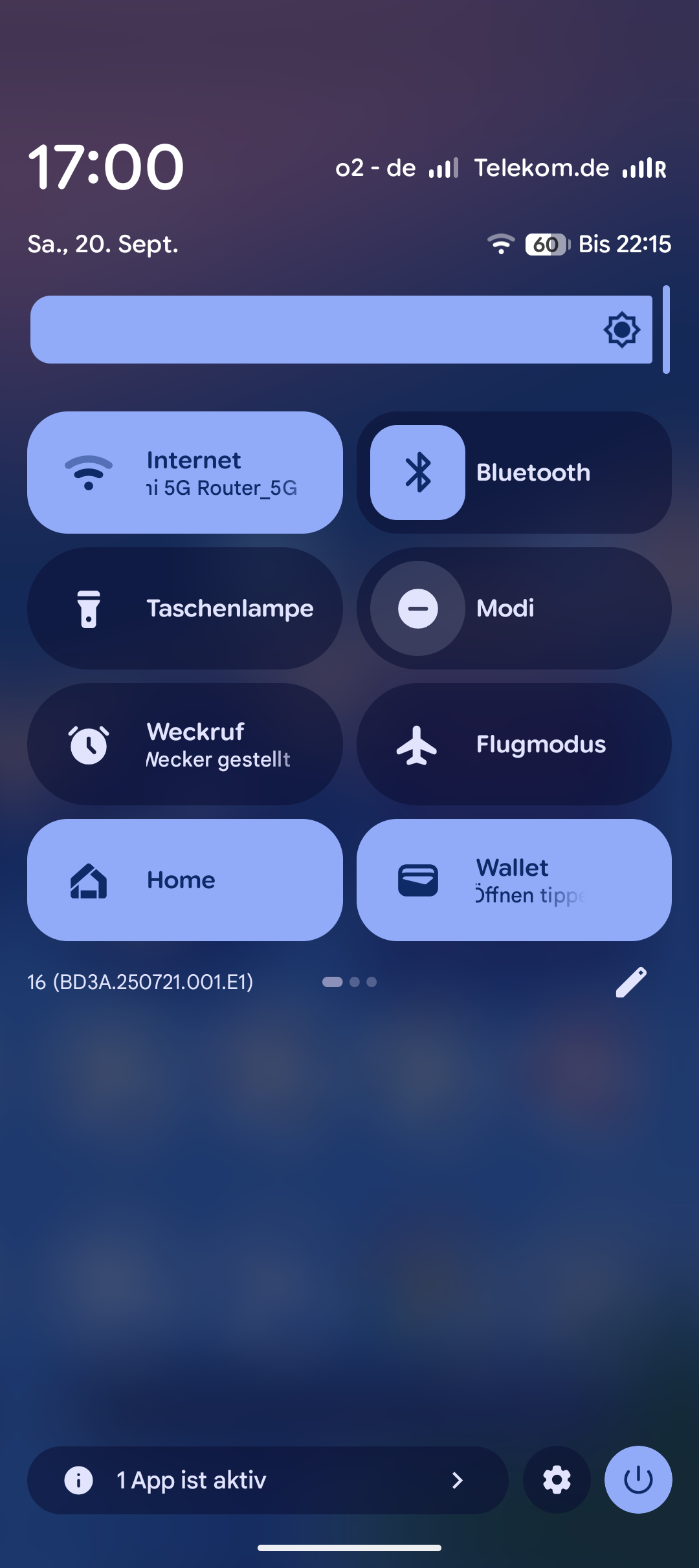Open the power menu
The width and height of the screenshot is (699, 1568).
[638, 1480]
